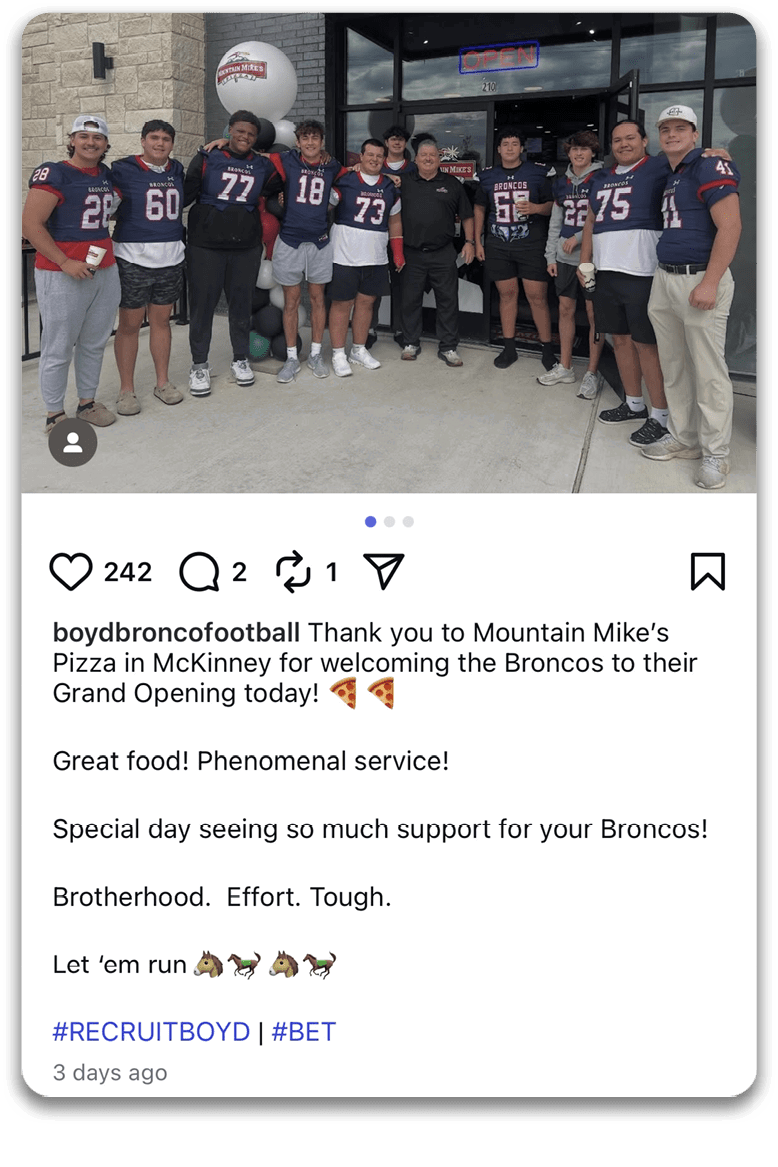Open the boydbroncofootball profile

(176, 633)
